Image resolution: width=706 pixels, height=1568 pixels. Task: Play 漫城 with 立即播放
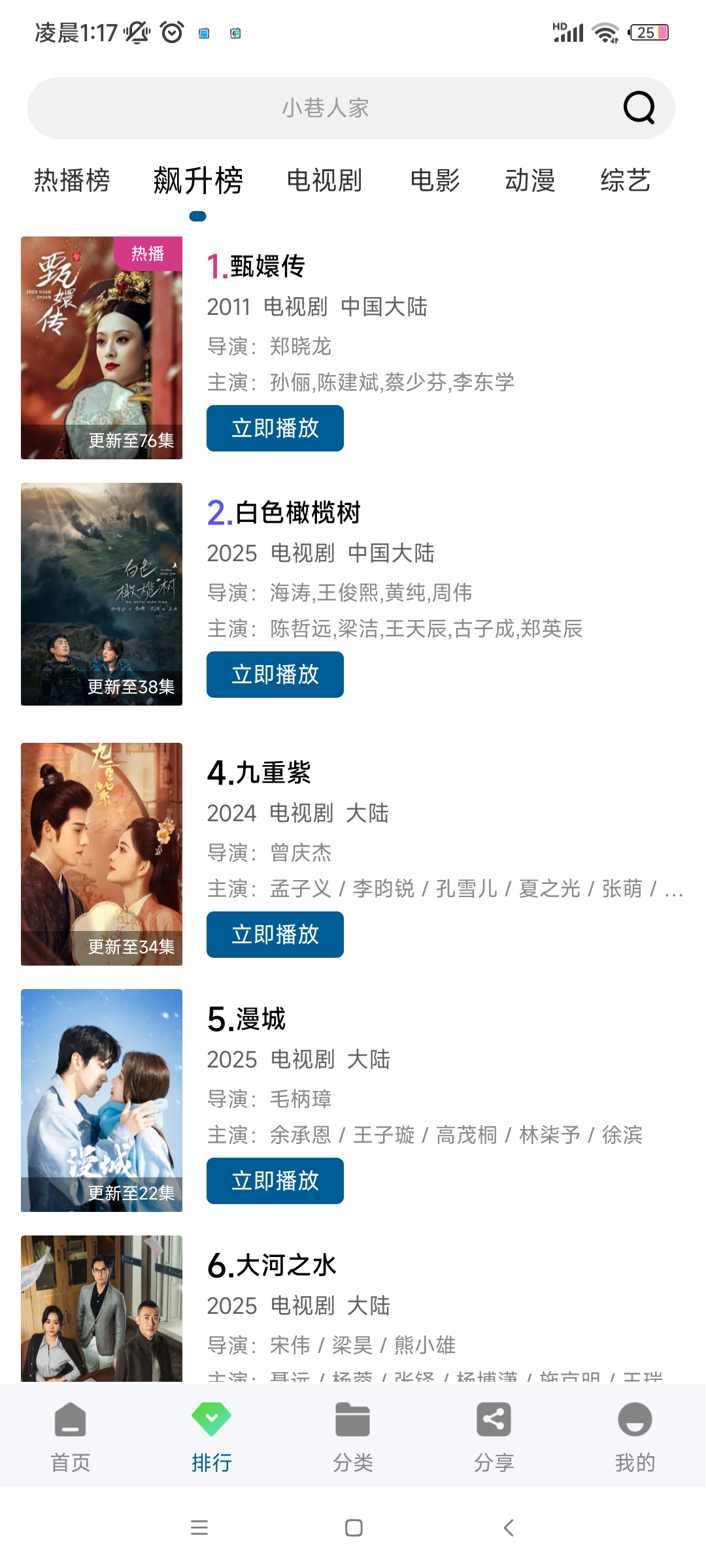[x=275, y=1181]
